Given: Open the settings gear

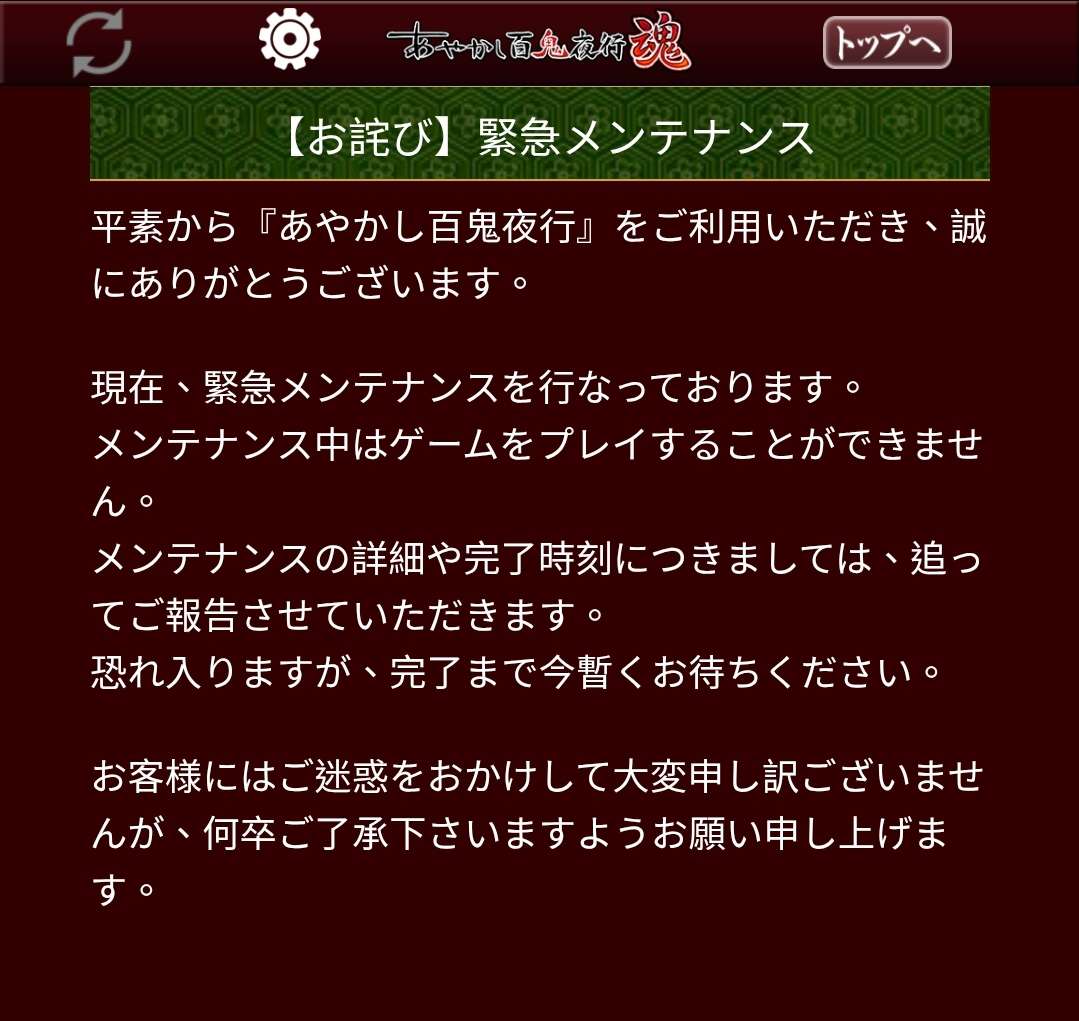Looking at the screenshot, I should (x=289, y=40).
